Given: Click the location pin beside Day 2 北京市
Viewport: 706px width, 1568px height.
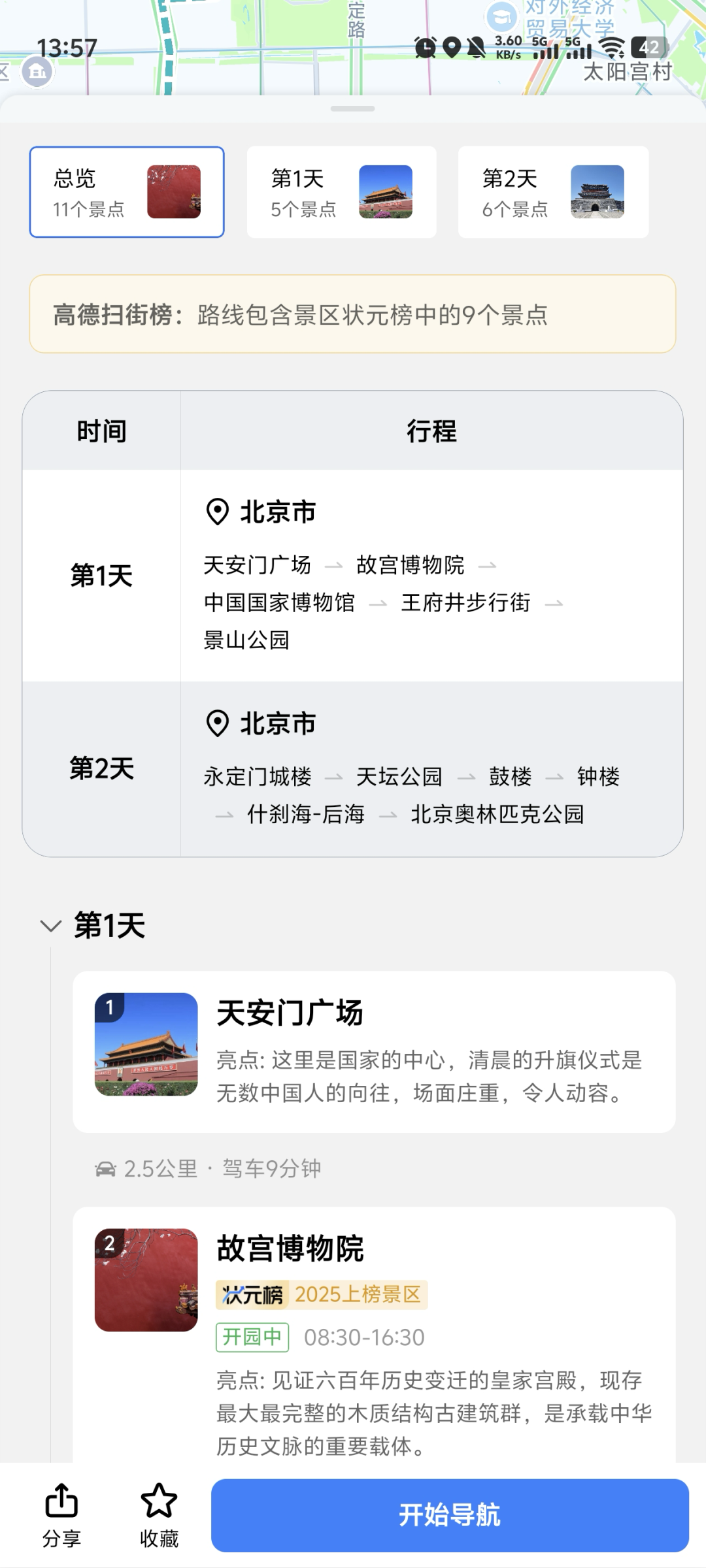Looking at the screenshot, I should [x=218, y=724].
